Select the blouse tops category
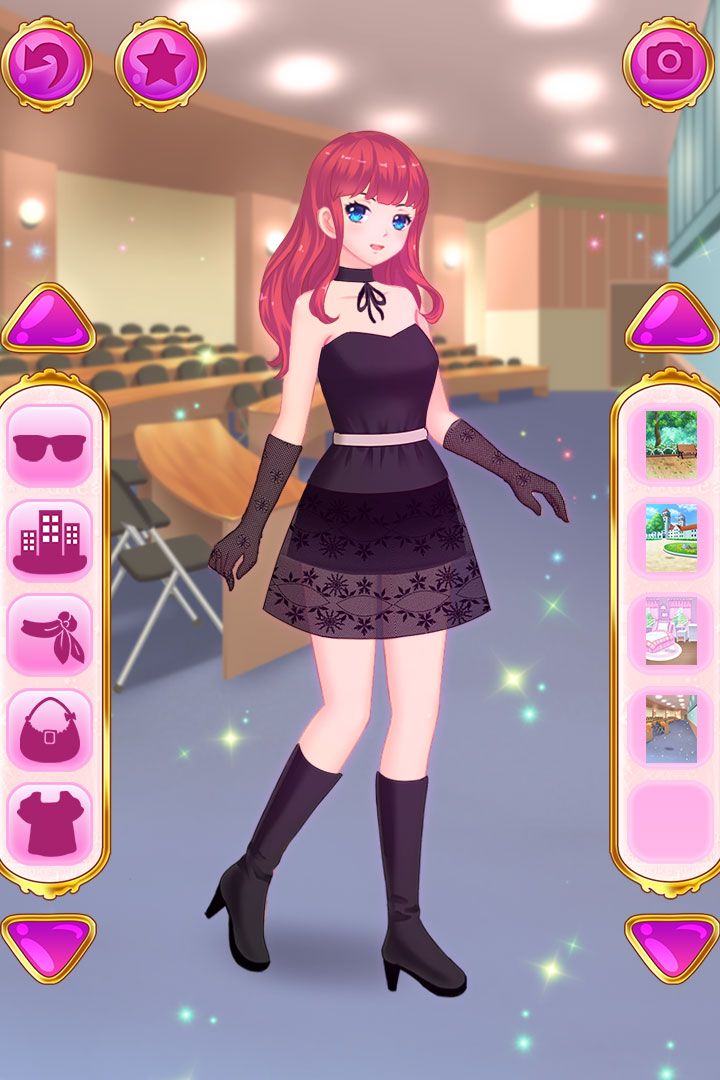 [49, 824]
